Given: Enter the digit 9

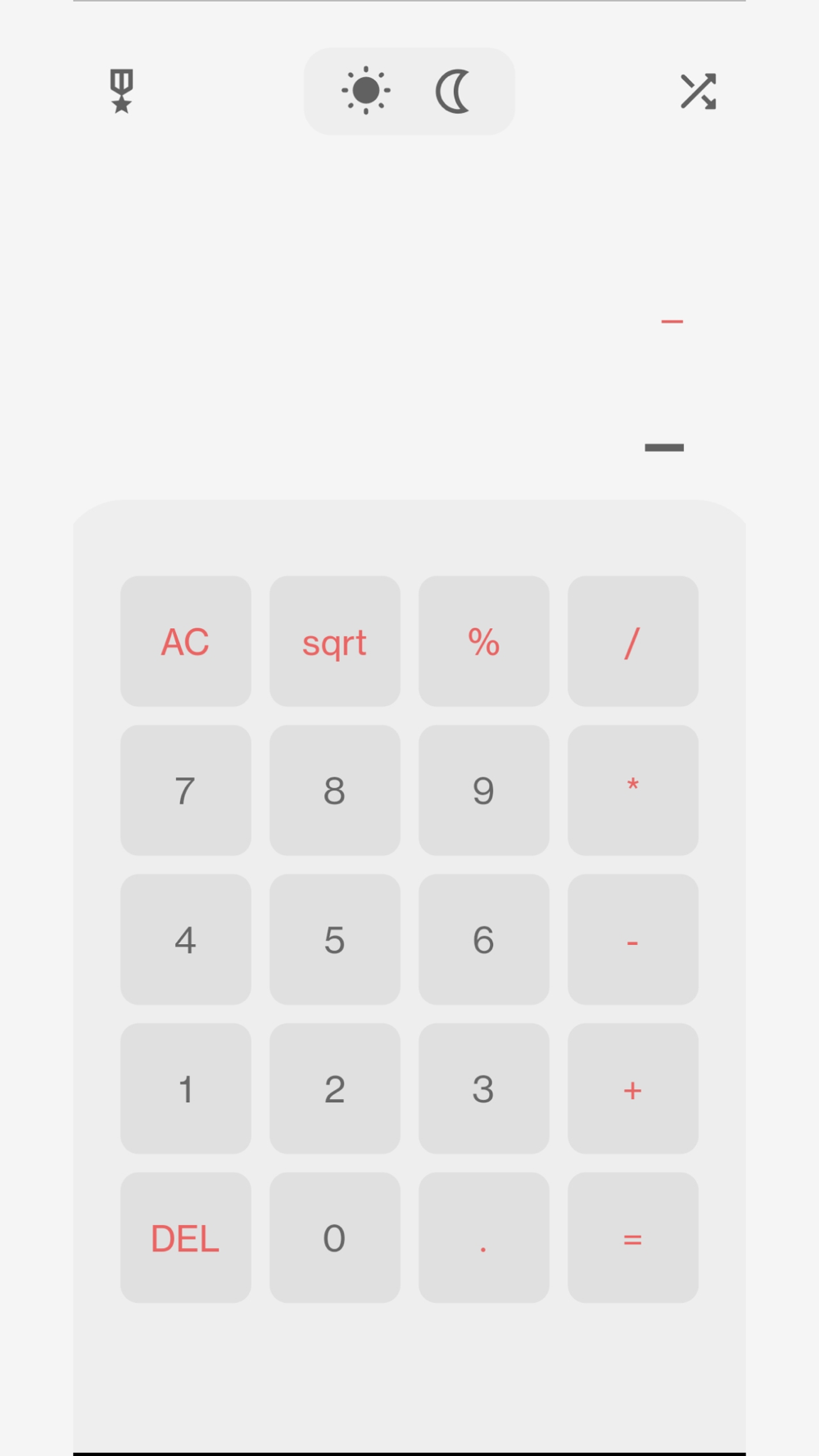Looking at the screenshot, I should pos(484,790).
